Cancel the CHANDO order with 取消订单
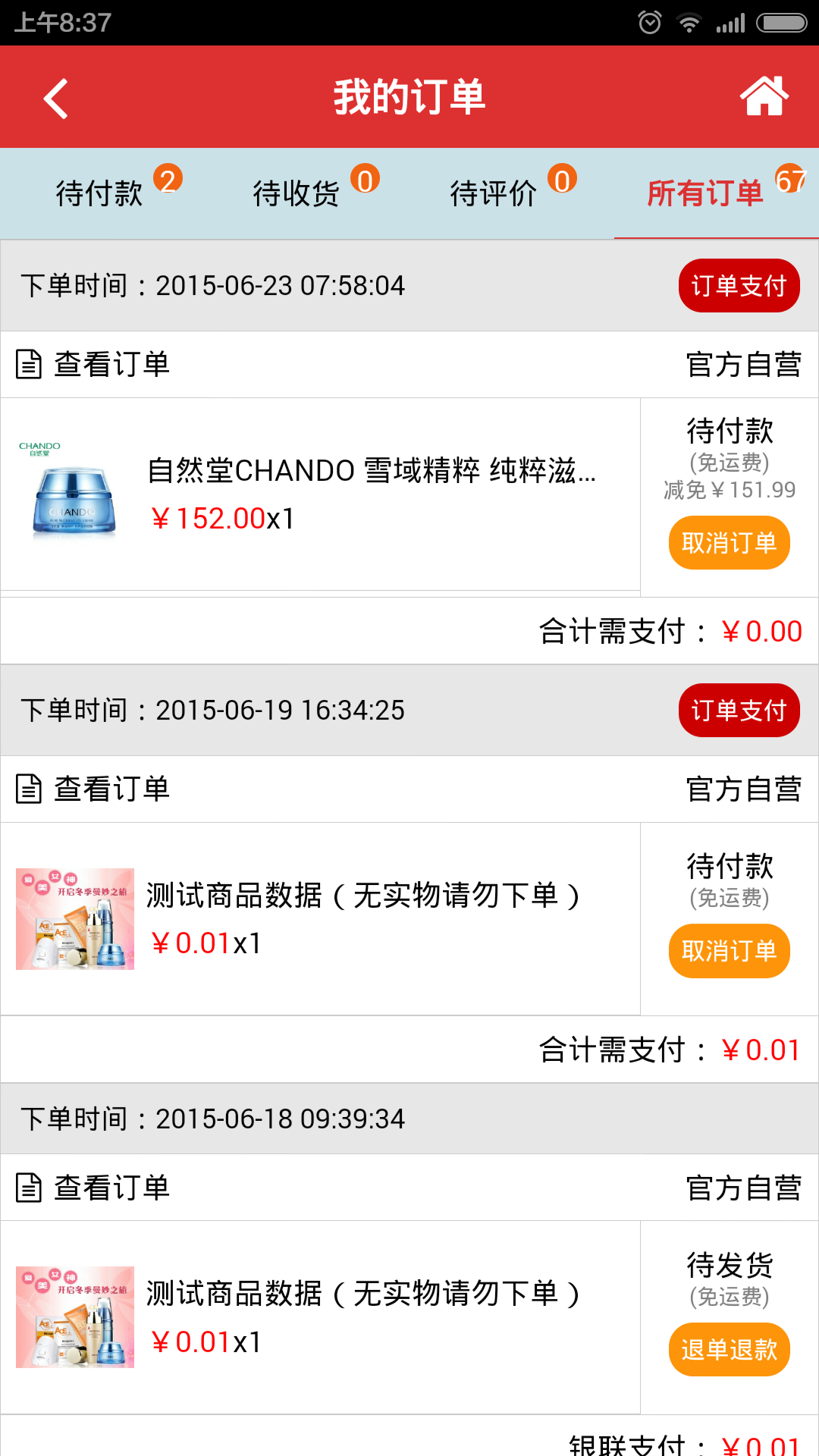 click(x=728, y=542)
